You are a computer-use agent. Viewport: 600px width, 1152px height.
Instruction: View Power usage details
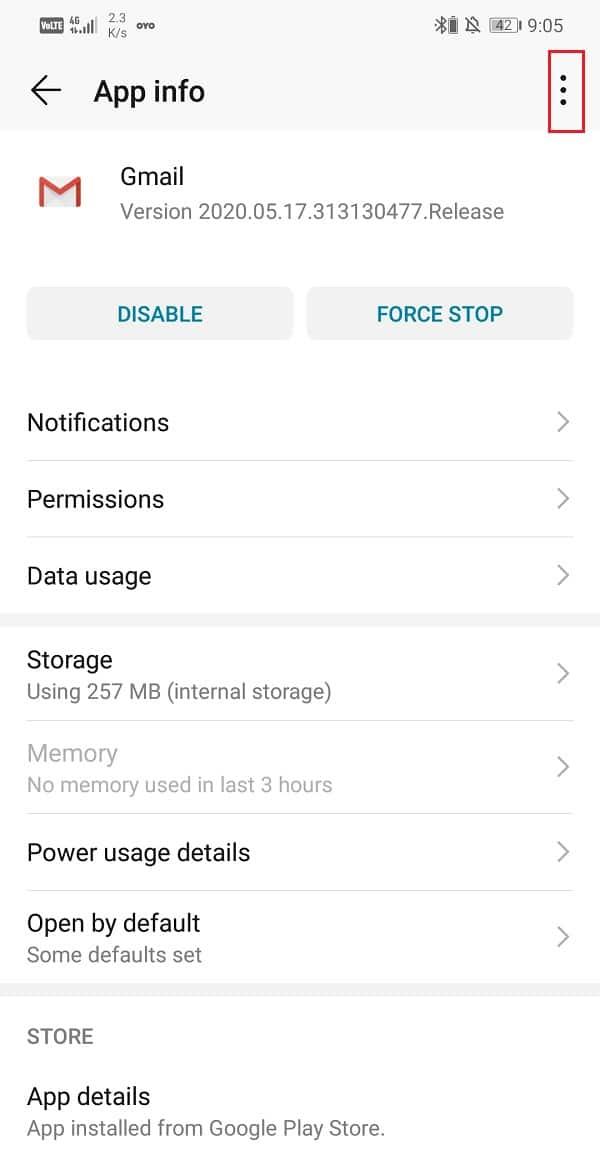click(300, 853)
